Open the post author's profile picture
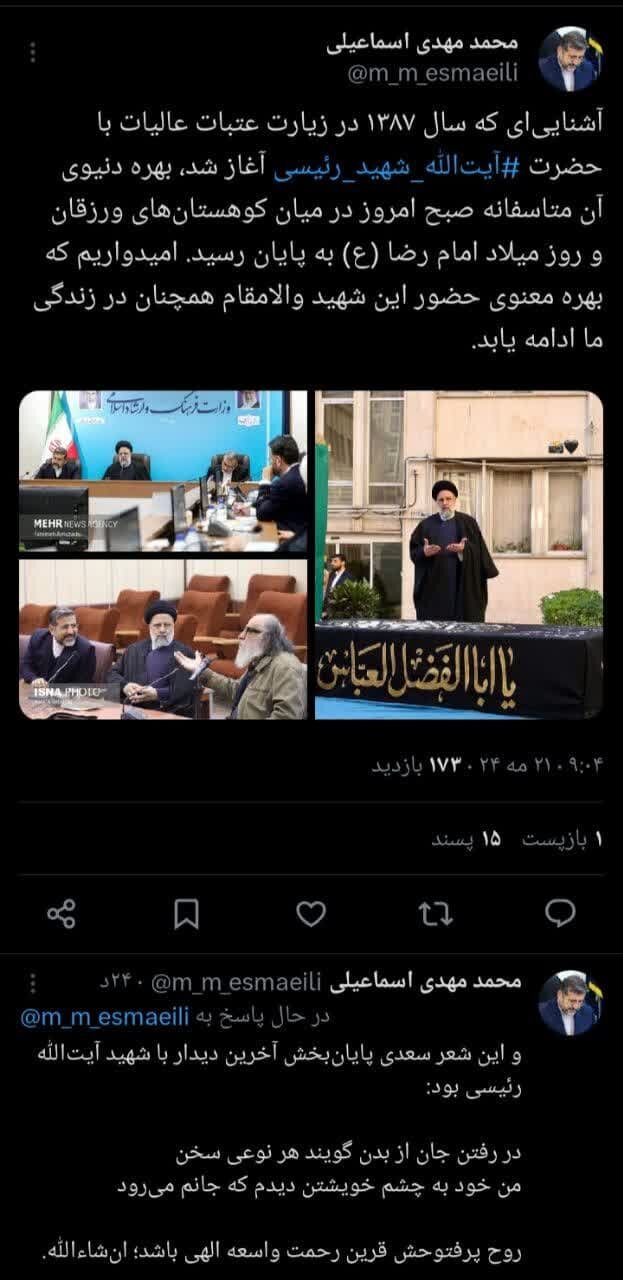 [570, 59]
